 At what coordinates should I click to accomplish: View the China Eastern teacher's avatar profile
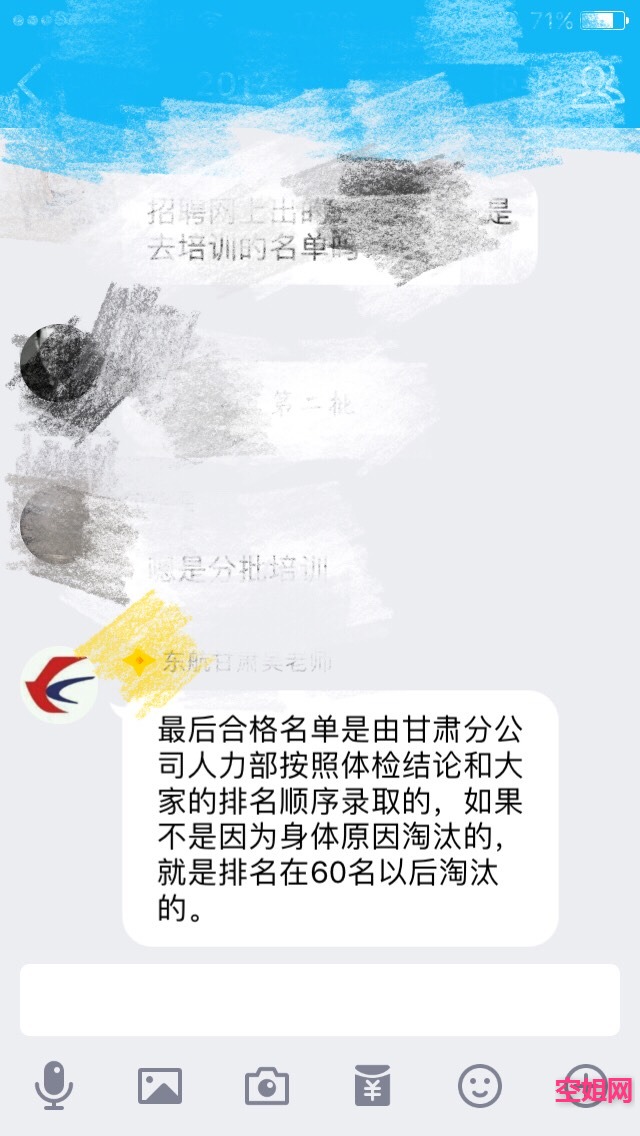(59, 684)
